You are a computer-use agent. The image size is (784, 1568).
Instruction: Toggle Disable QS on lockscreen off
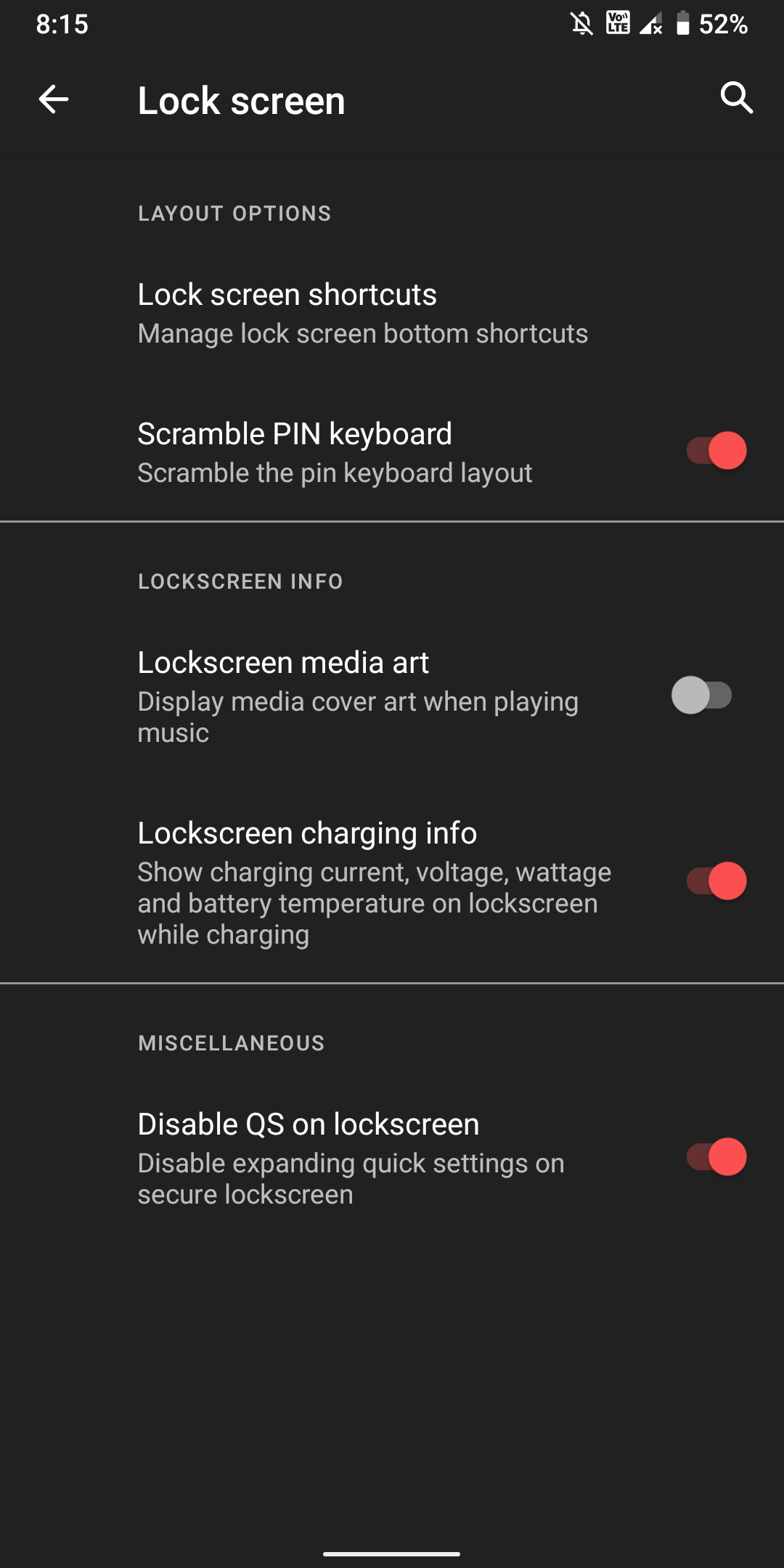[716, 1157]
